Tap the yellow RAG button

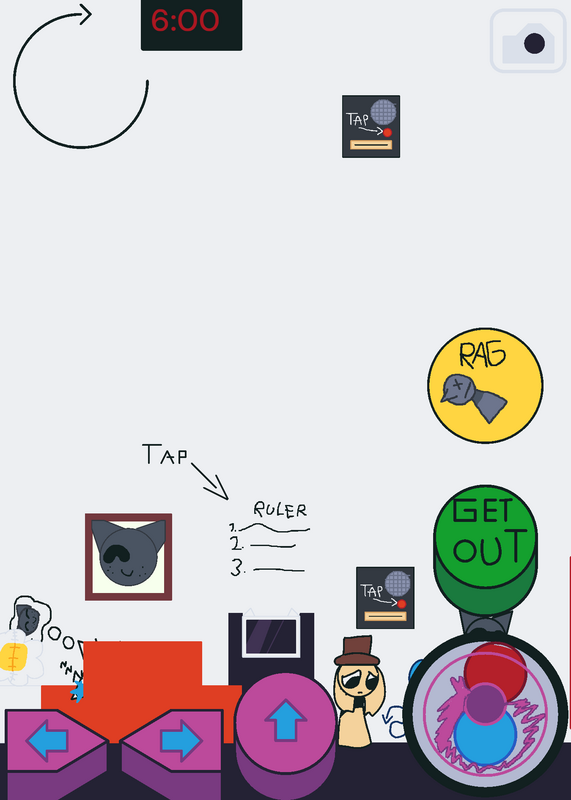point(485,385)
